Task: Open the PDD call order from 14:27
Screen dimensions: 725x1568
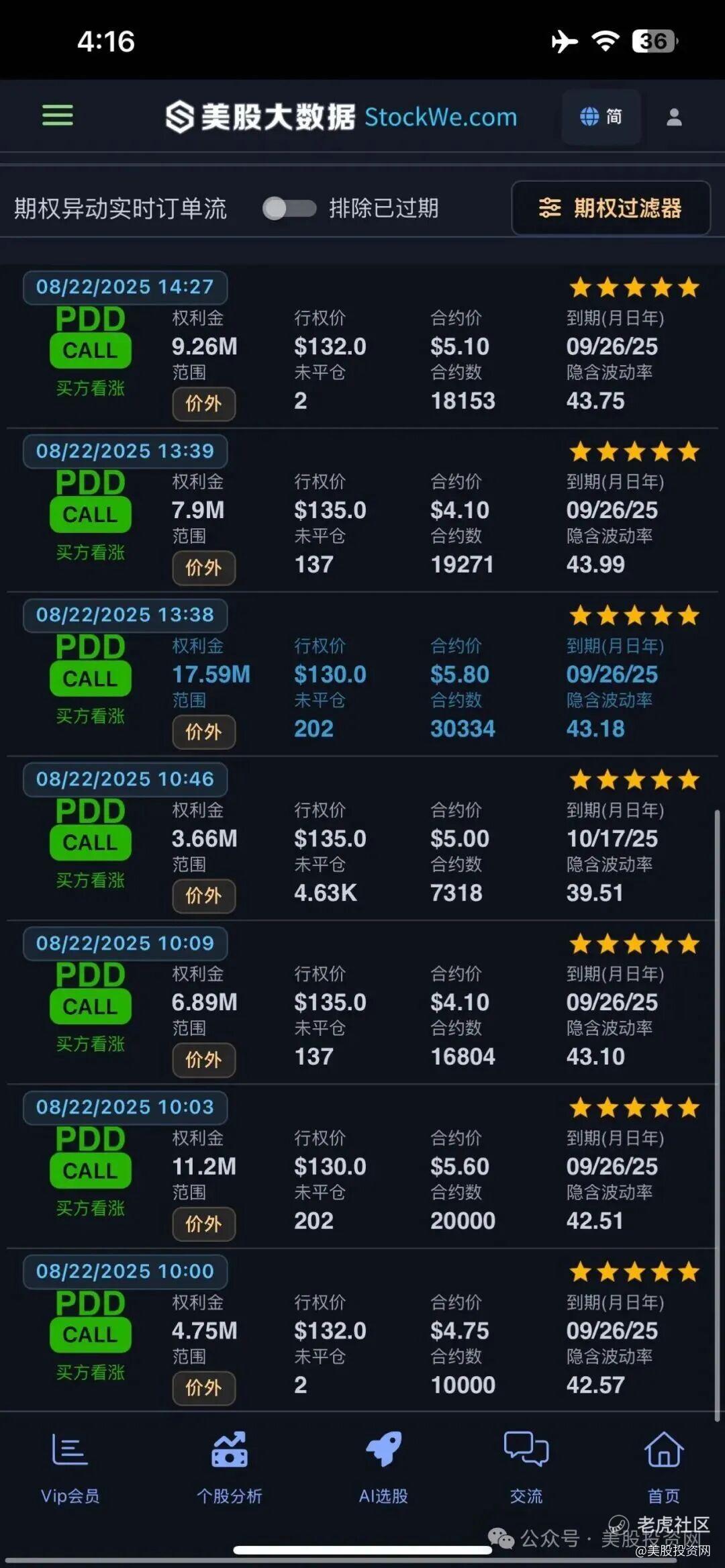Action: point(362,348)
